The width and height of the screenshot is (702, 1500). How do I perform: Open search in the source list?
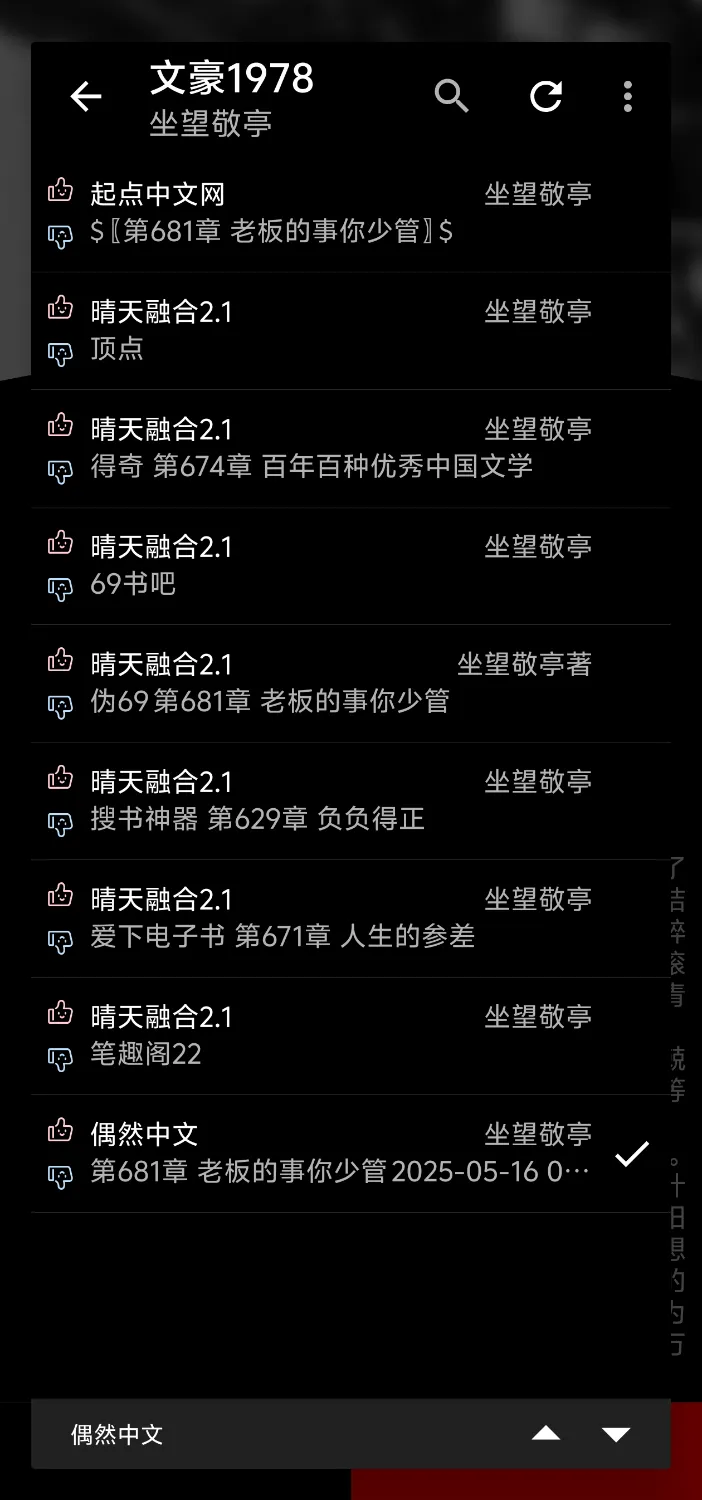pyautogui.click(x=452, y=97)
